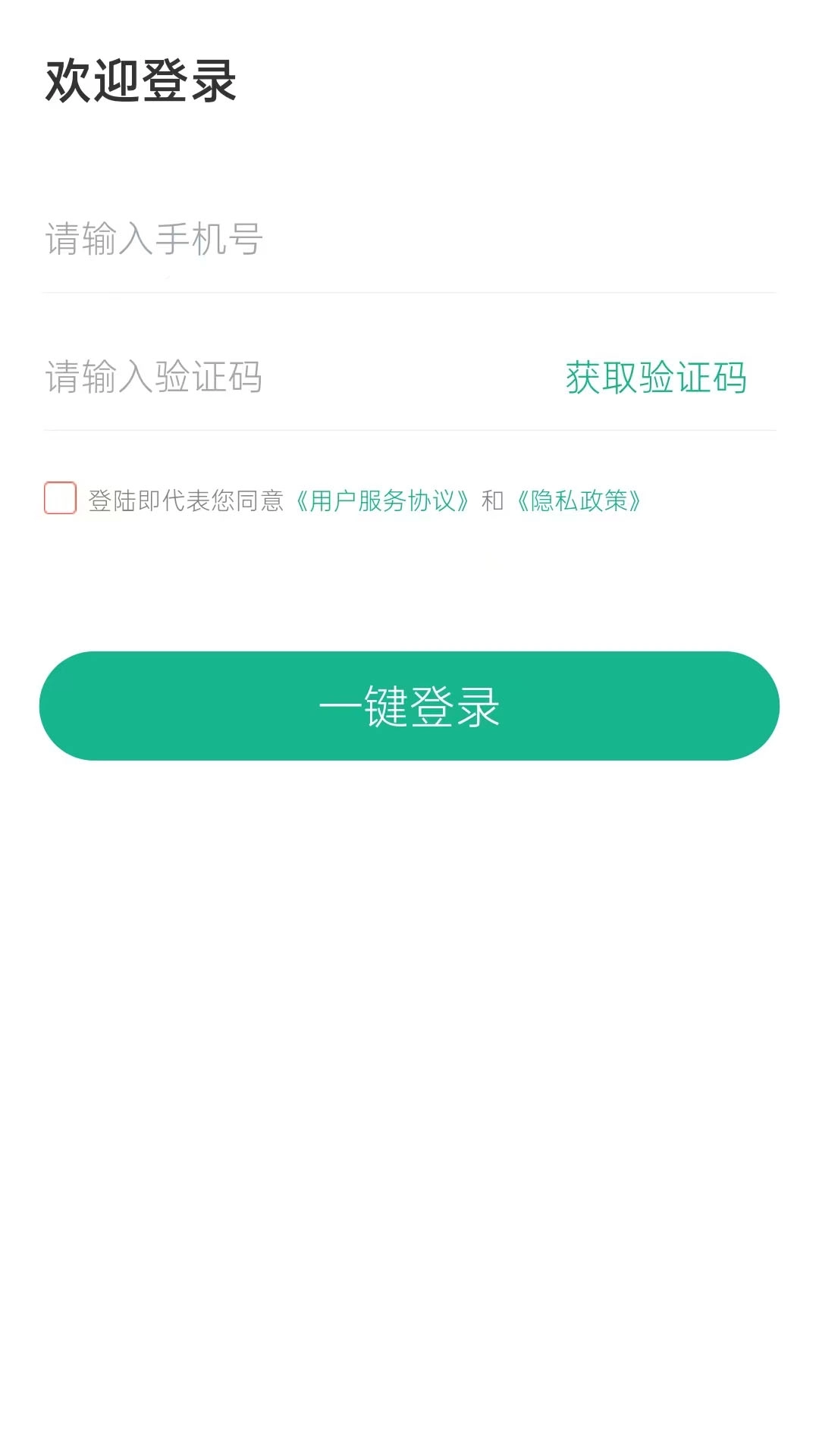Agree to terms by clicking checkbox

[x=59, y=499]
